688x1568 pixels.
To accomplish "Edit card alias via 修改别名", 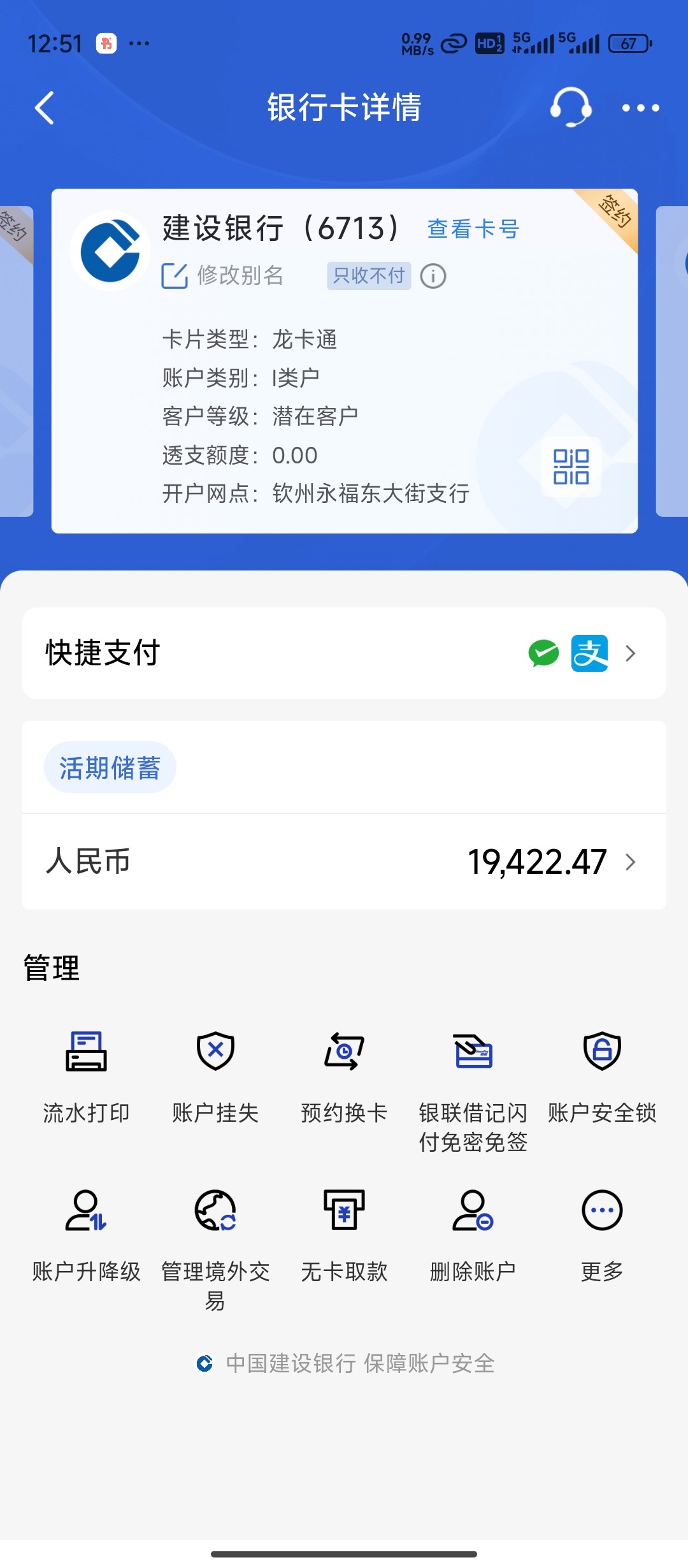I will point(223,275).
